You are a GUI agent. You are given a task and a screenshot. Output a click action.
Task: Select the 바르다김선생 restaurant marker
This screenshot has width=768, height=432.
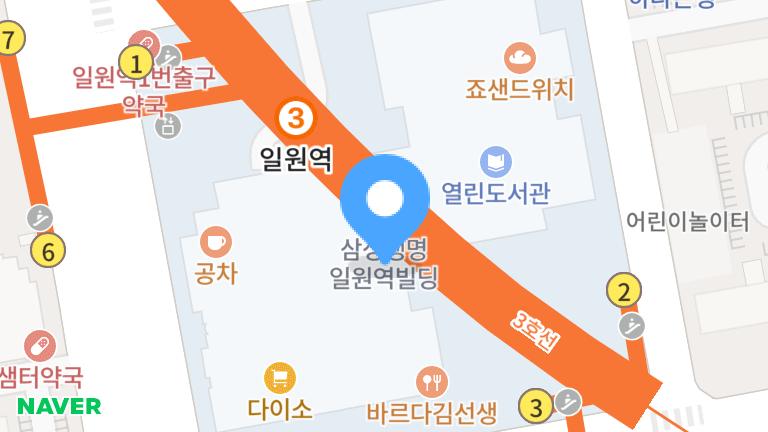point(432,381)
